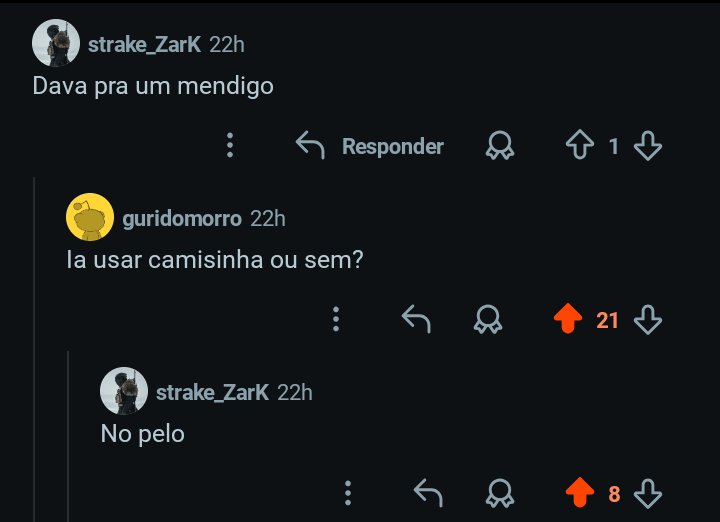The height and width of the screenshot is (522, 720).
Task: Open overflow menu on guridomorro's comment
Action: 336,320
